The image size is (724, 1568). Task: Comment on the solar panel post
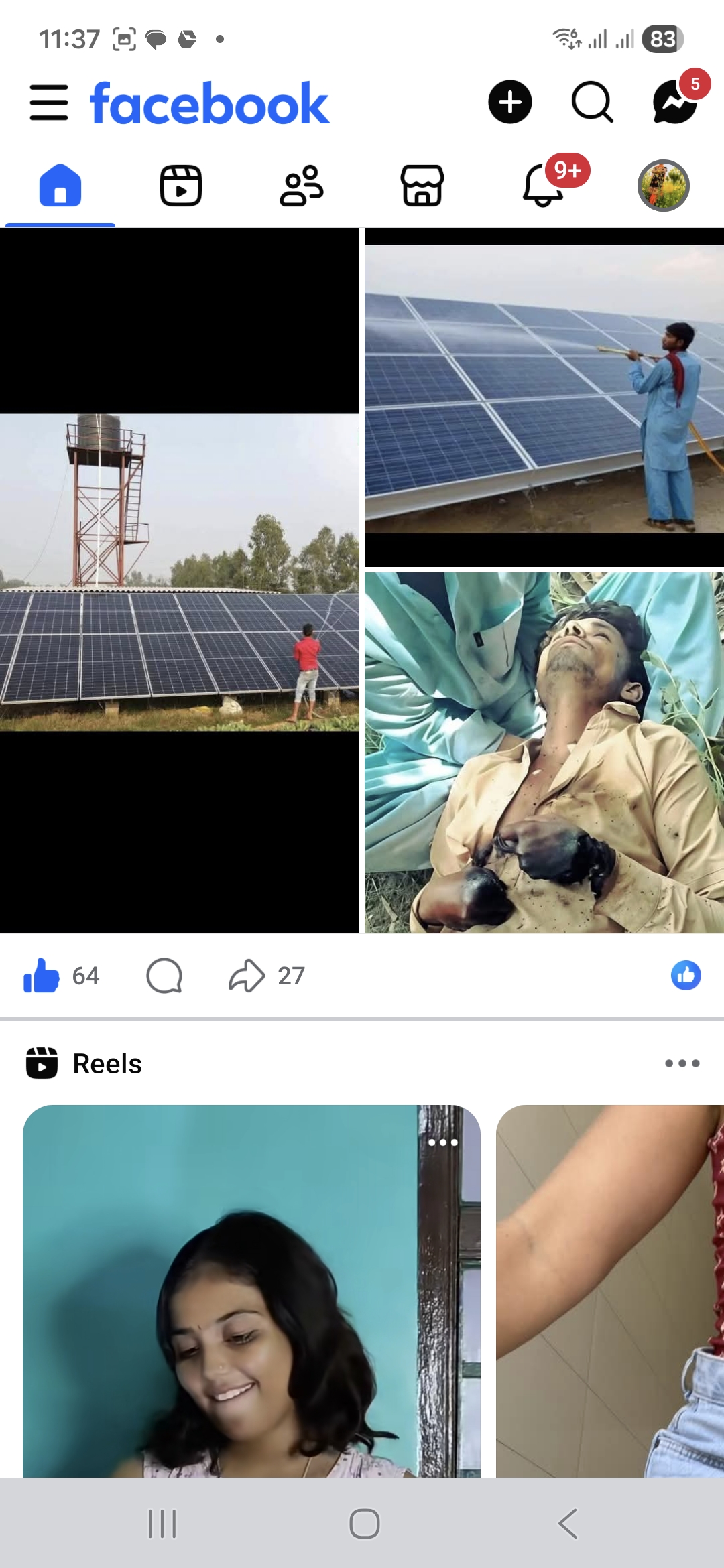pyautogui.click(x=164, y=976)
